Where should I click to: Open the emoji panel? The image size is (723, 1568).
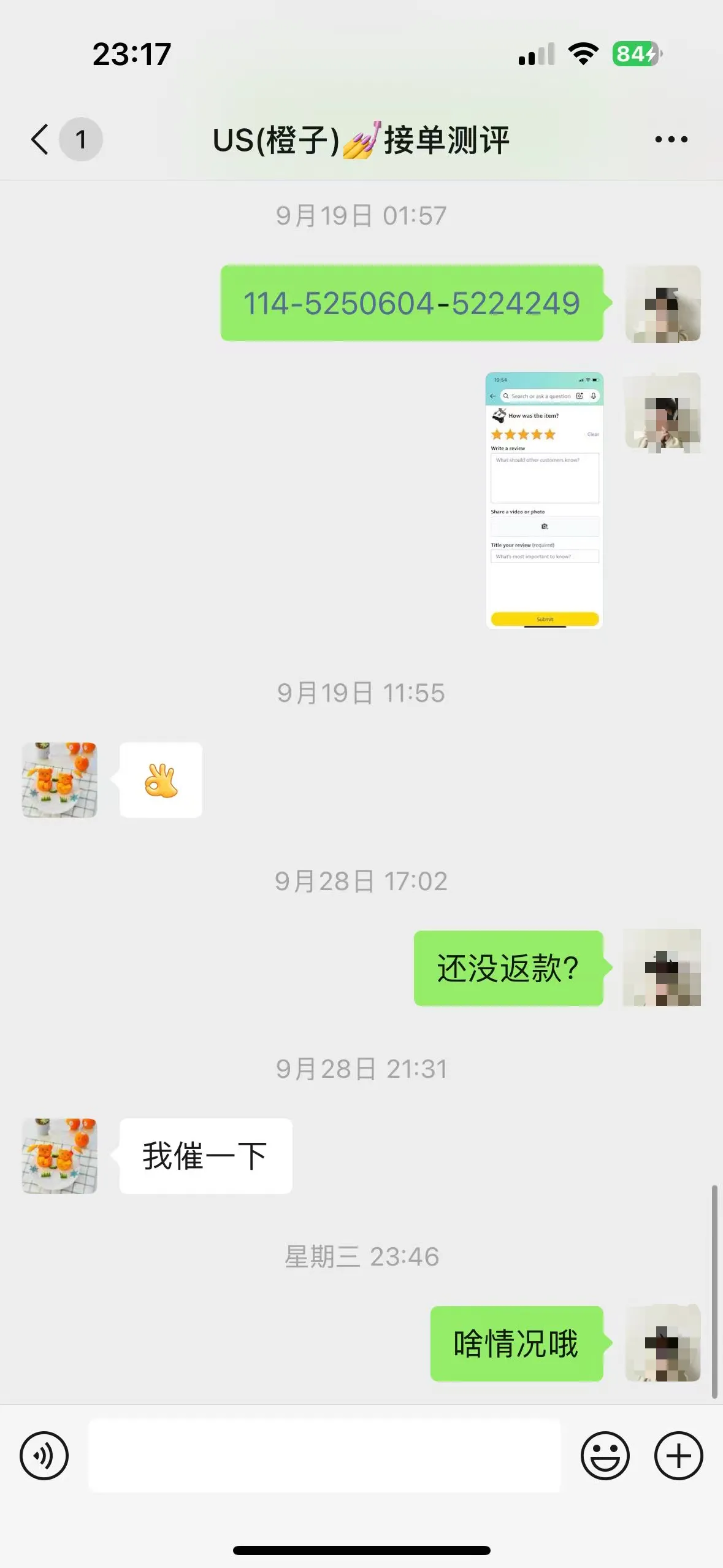tap(606, 1455)
